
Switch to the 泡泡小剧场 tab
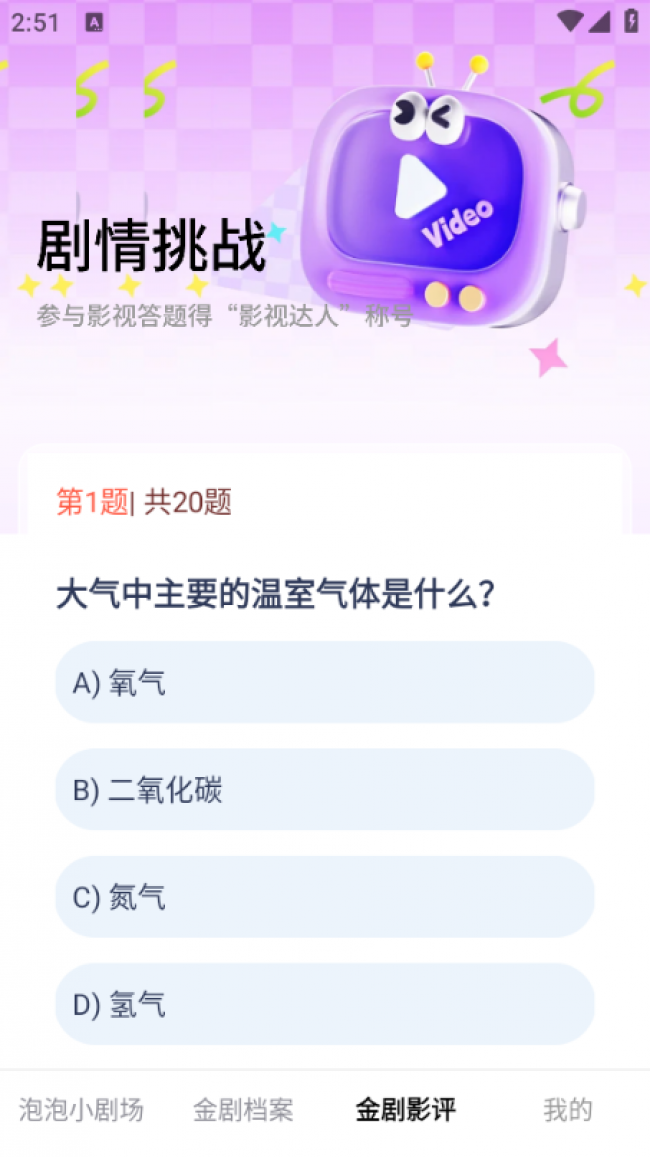(x=81, y=1109)
